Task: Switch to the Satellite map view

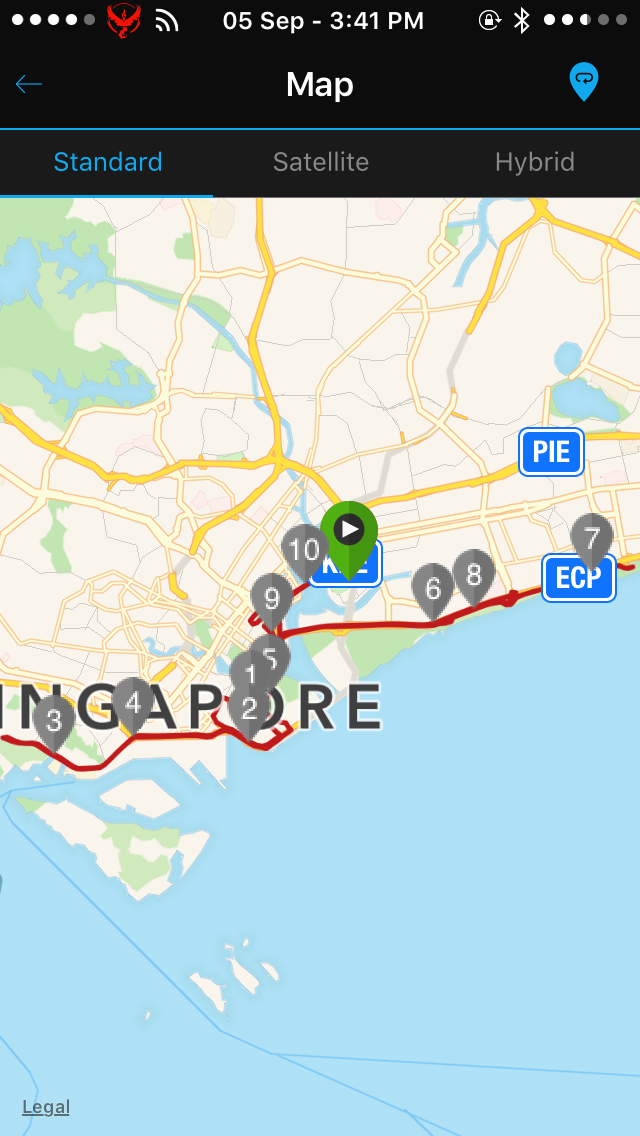Action: coord(321,162)
